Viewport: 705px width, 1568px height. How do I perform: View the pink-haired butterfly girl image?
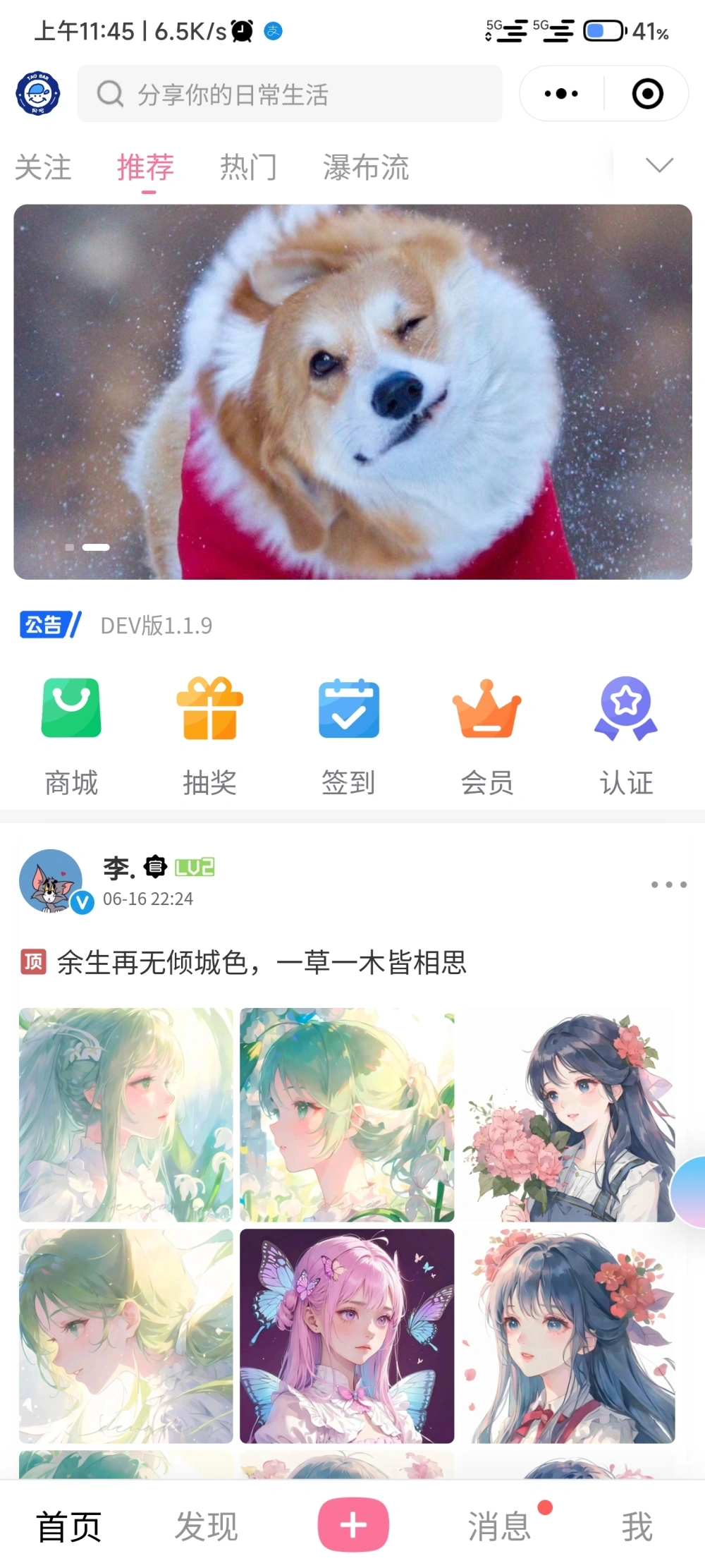347,1336
